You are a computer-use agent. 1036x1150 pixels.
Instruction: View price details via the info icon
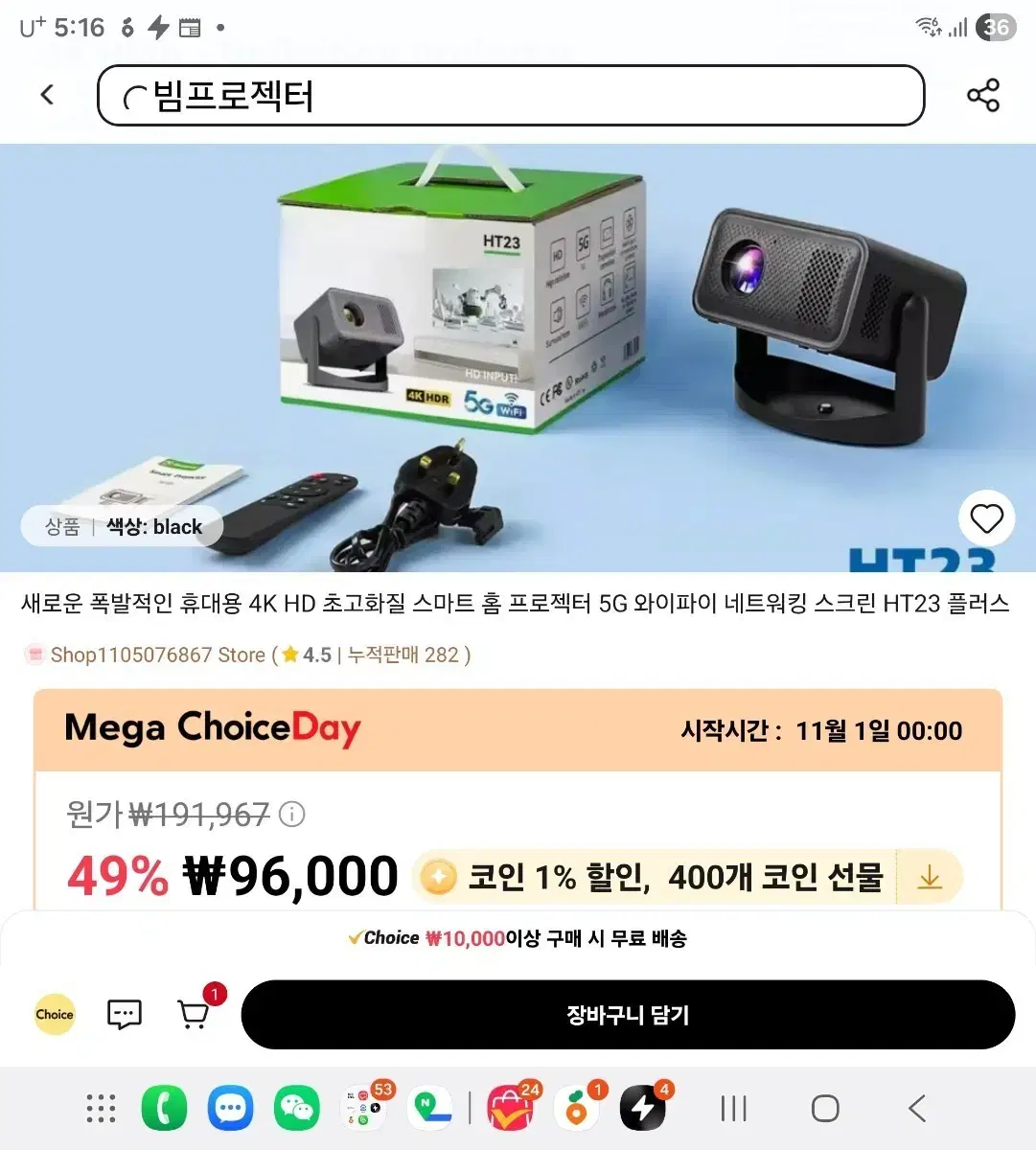click(292, 814)
